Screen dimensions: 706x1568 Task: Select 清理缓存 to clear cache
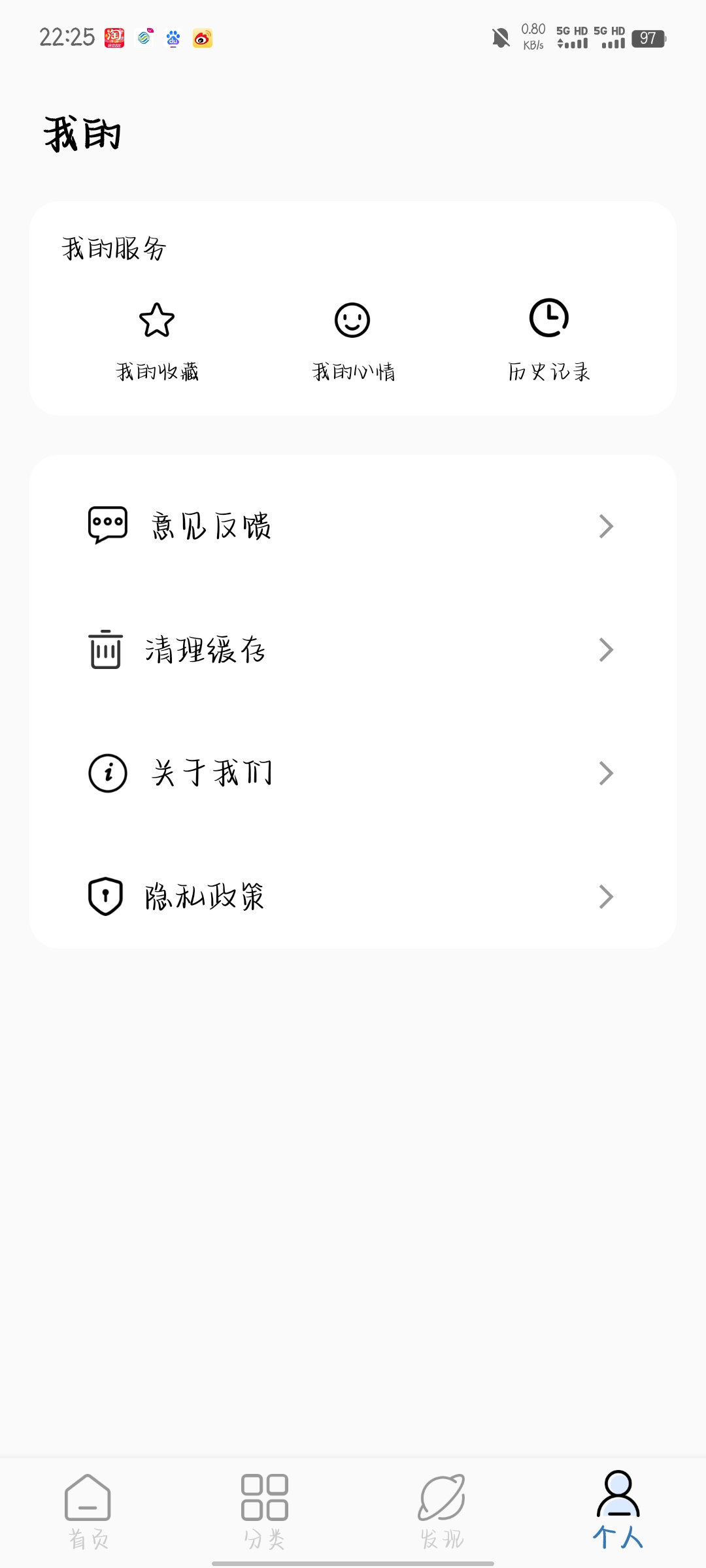(353, 649)
